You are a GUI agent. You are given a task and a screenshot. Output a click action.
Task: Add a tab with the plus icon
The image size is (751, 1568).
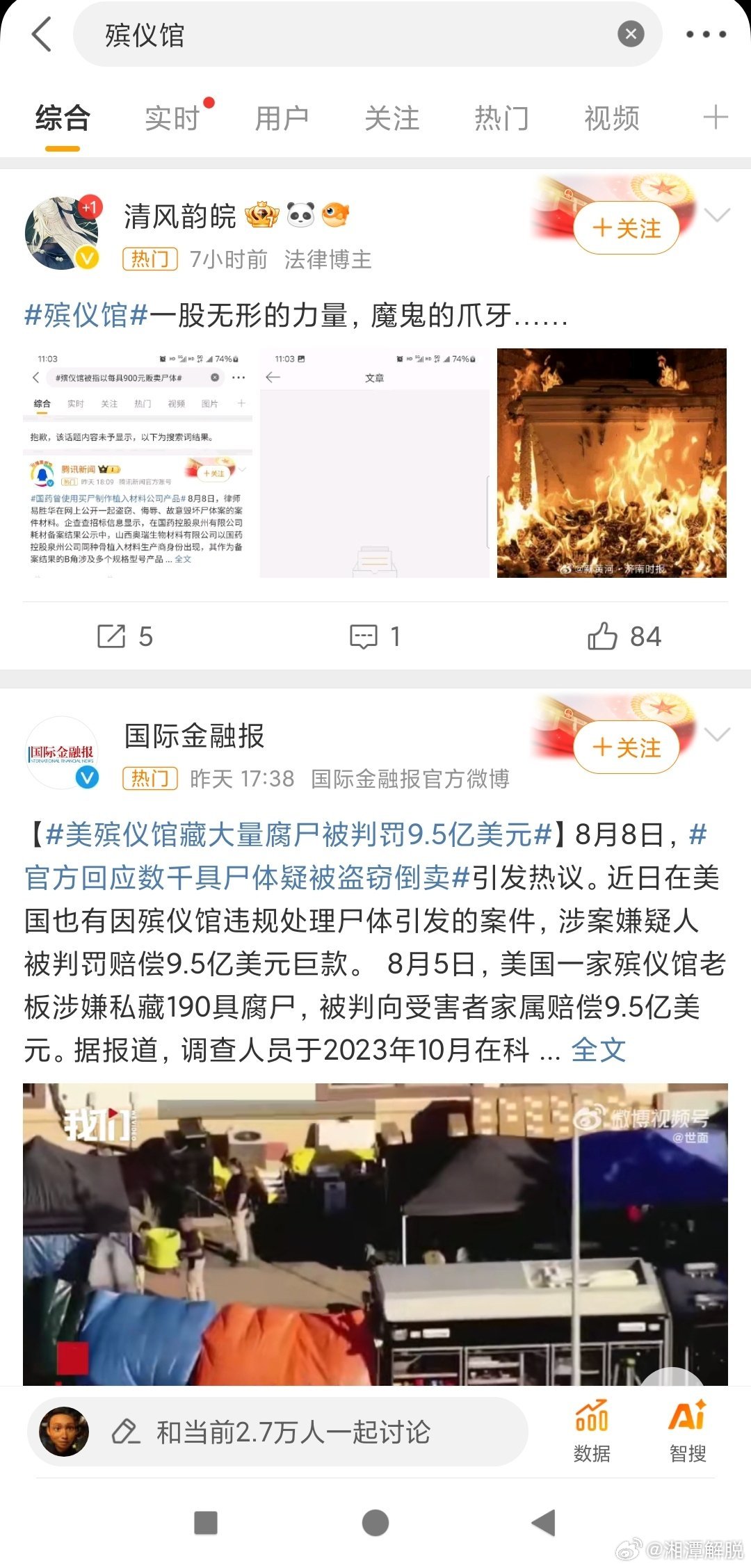coord(716,118)
